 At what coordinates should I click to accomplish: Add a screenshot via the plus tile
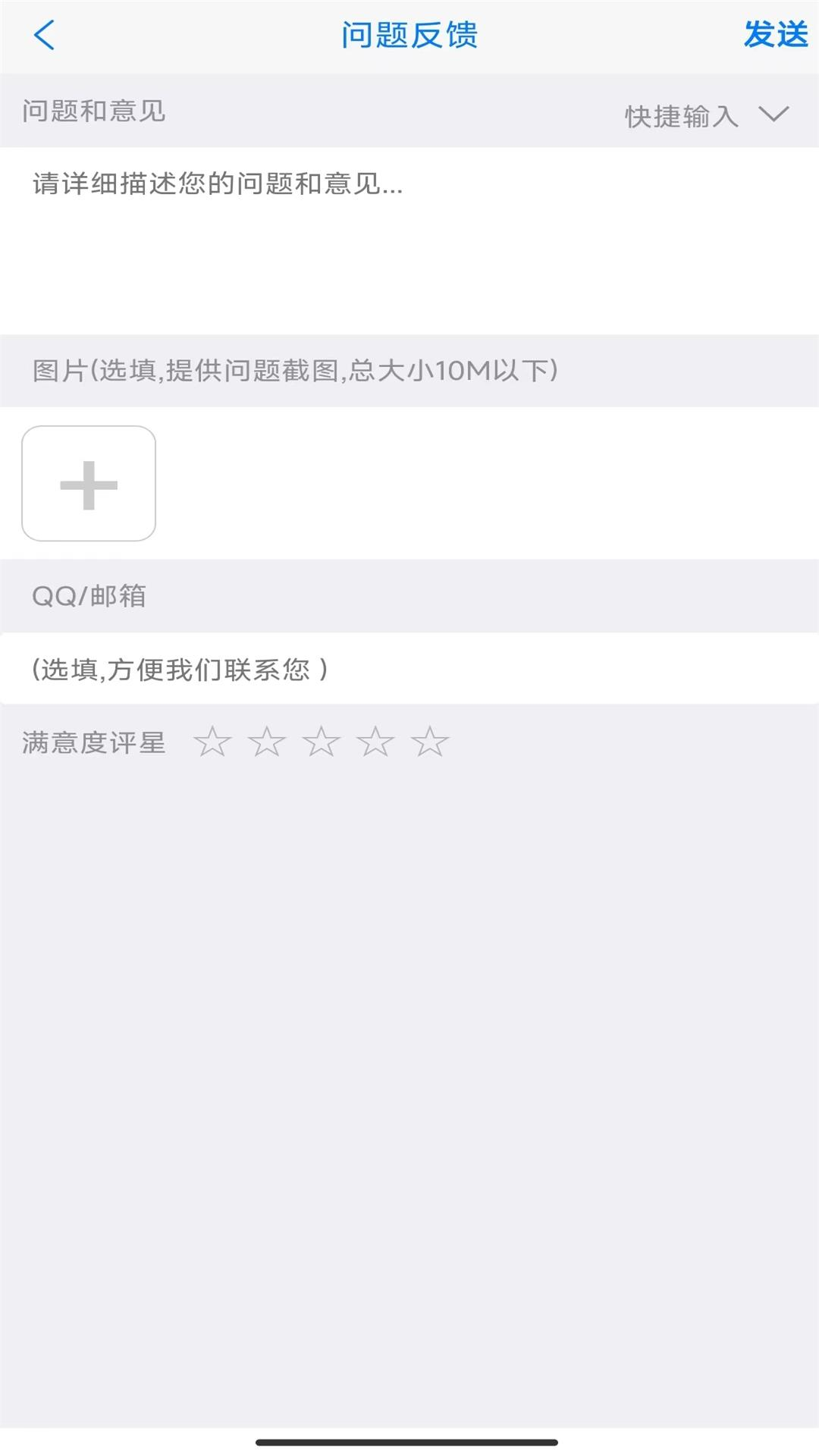89,484
